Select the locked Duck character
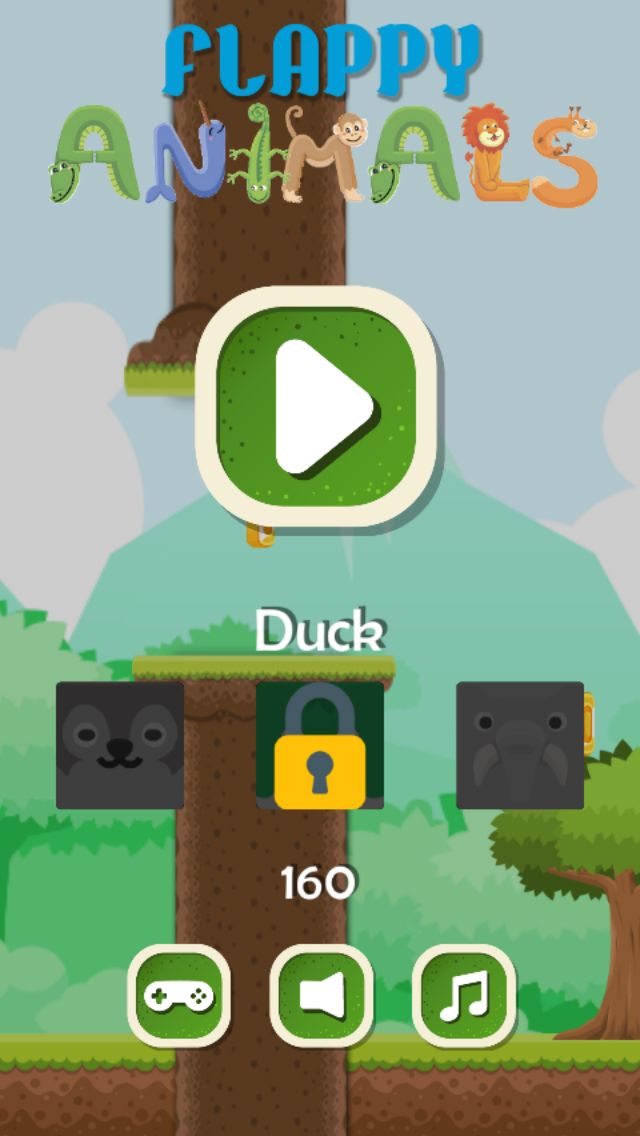640x1136 pixels. tap(320, 746)
